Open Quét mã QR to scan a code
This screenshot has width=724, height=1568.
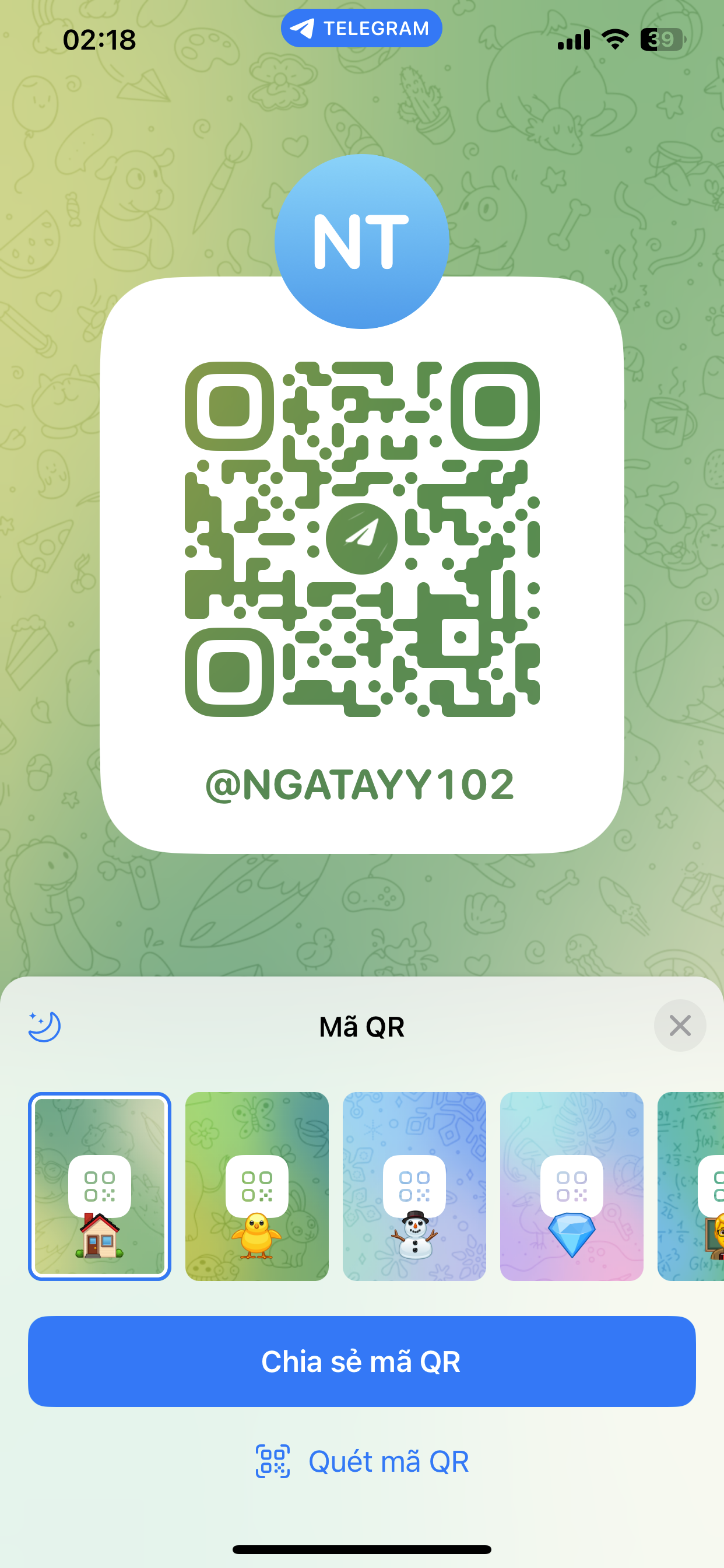coord(388,1459)
